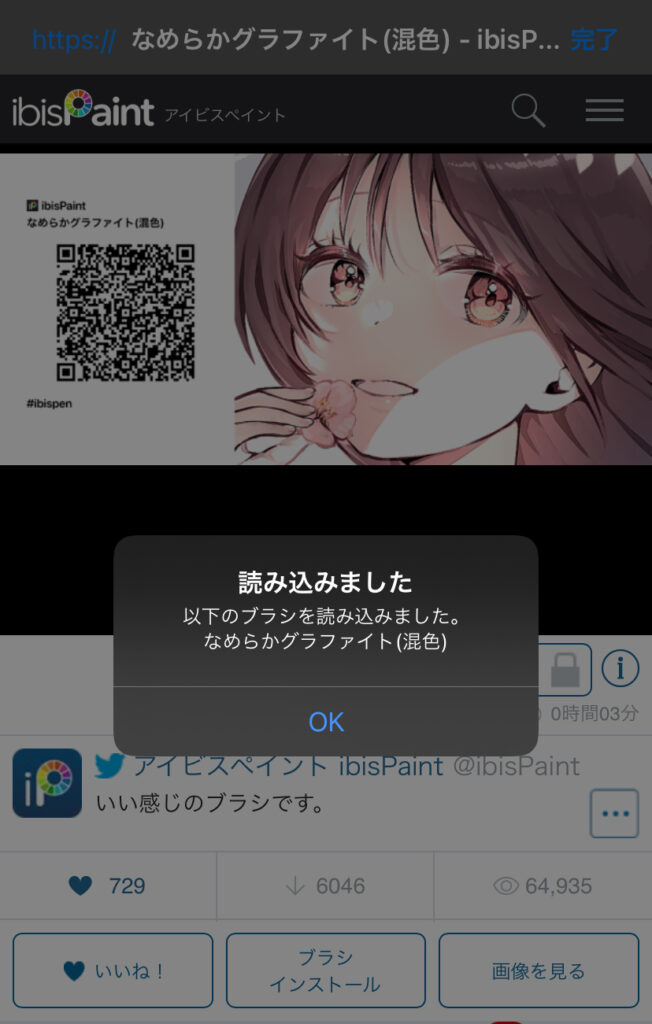Tap the いいね！ like button
Viewport: 652px width, 1024px height.
(113, 970)
